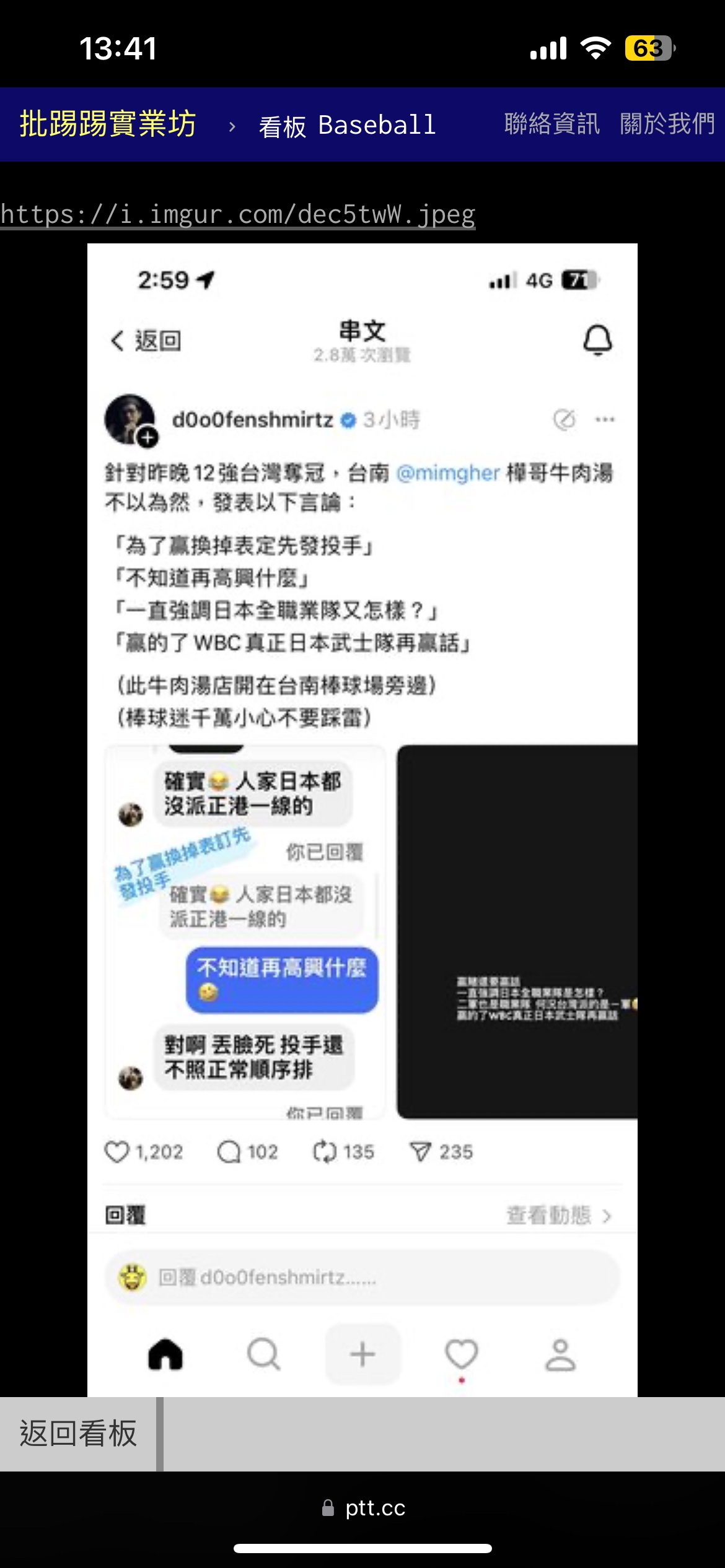Go to 看板 Baseball board
The width and height of the screenshot is (725, 1568).
tap(347, 125)
